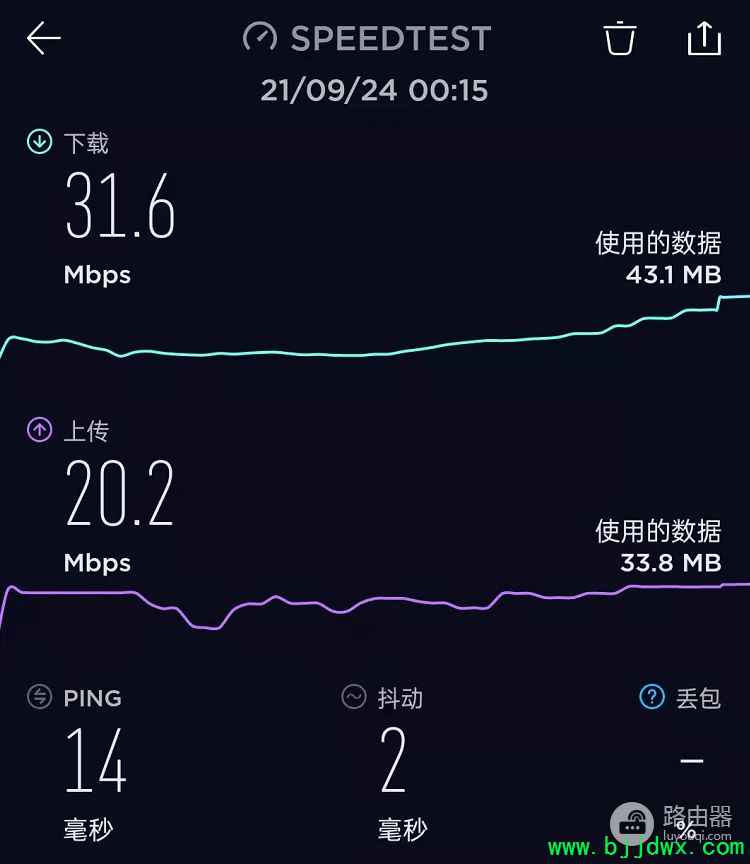Click the trash delete icon
The height and width of the screenshot is (864, 750).
619,38
